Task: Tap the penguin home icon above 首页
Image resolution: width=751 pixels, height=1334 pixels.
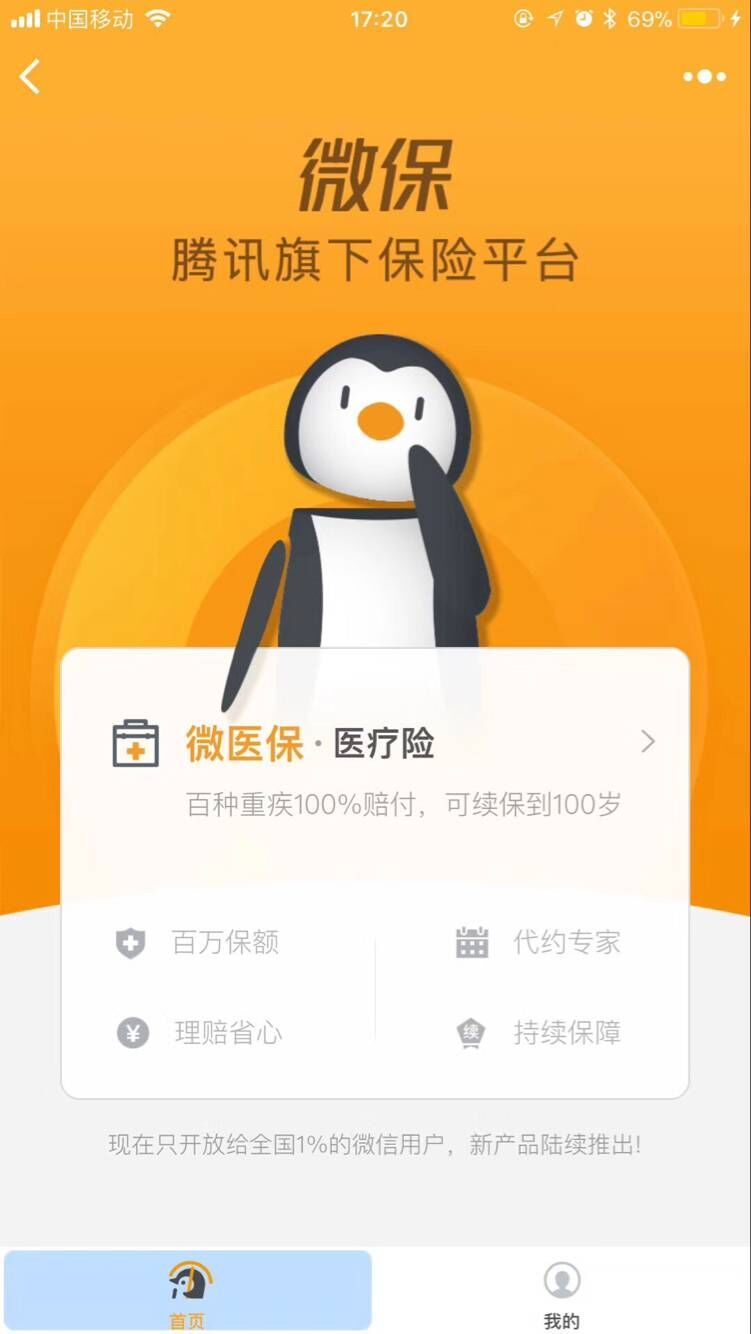Action: point(187,1280)
